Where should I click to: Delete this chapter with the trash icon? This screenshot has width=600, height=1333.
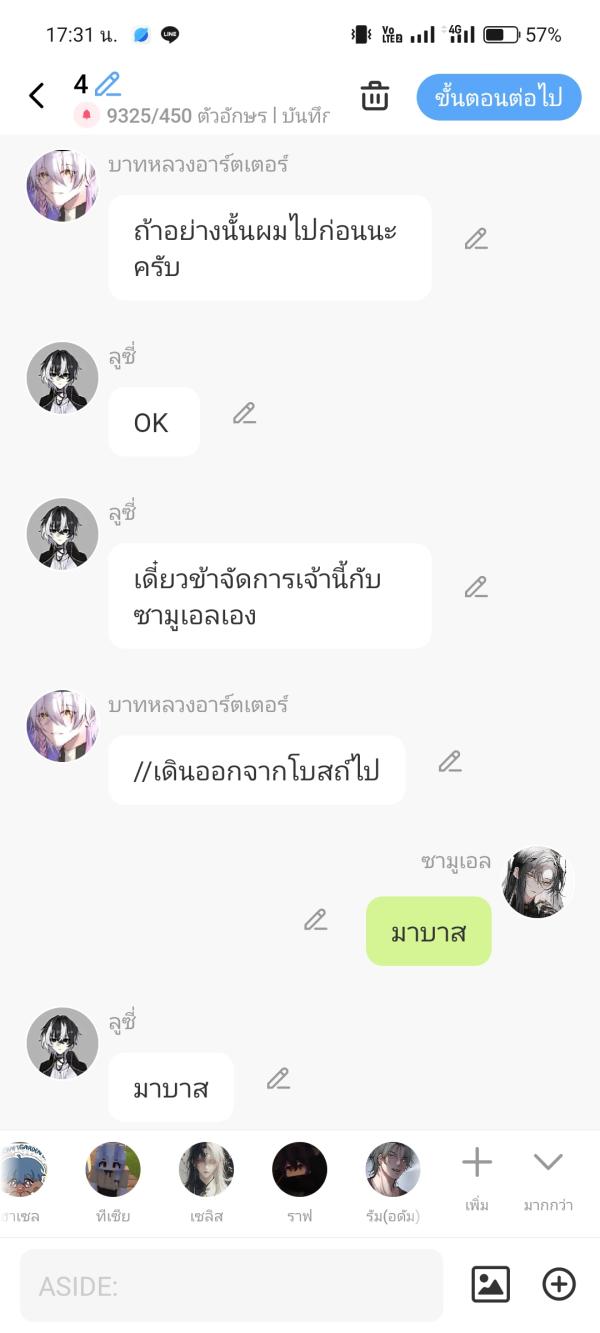374,97
